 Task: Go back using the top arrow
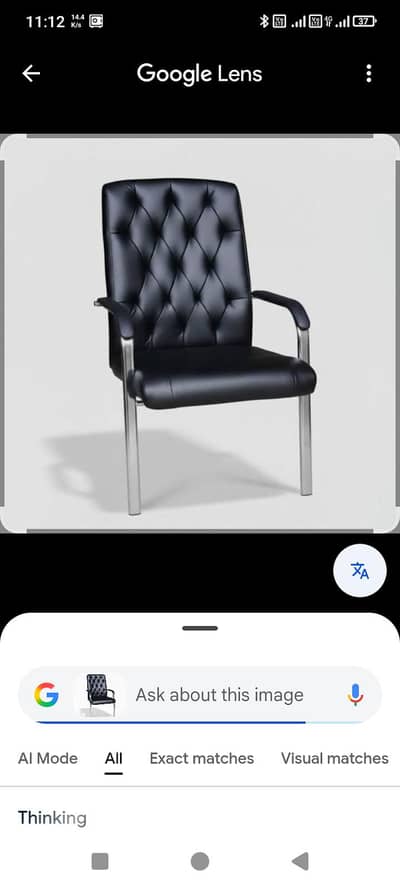(31, 74)
